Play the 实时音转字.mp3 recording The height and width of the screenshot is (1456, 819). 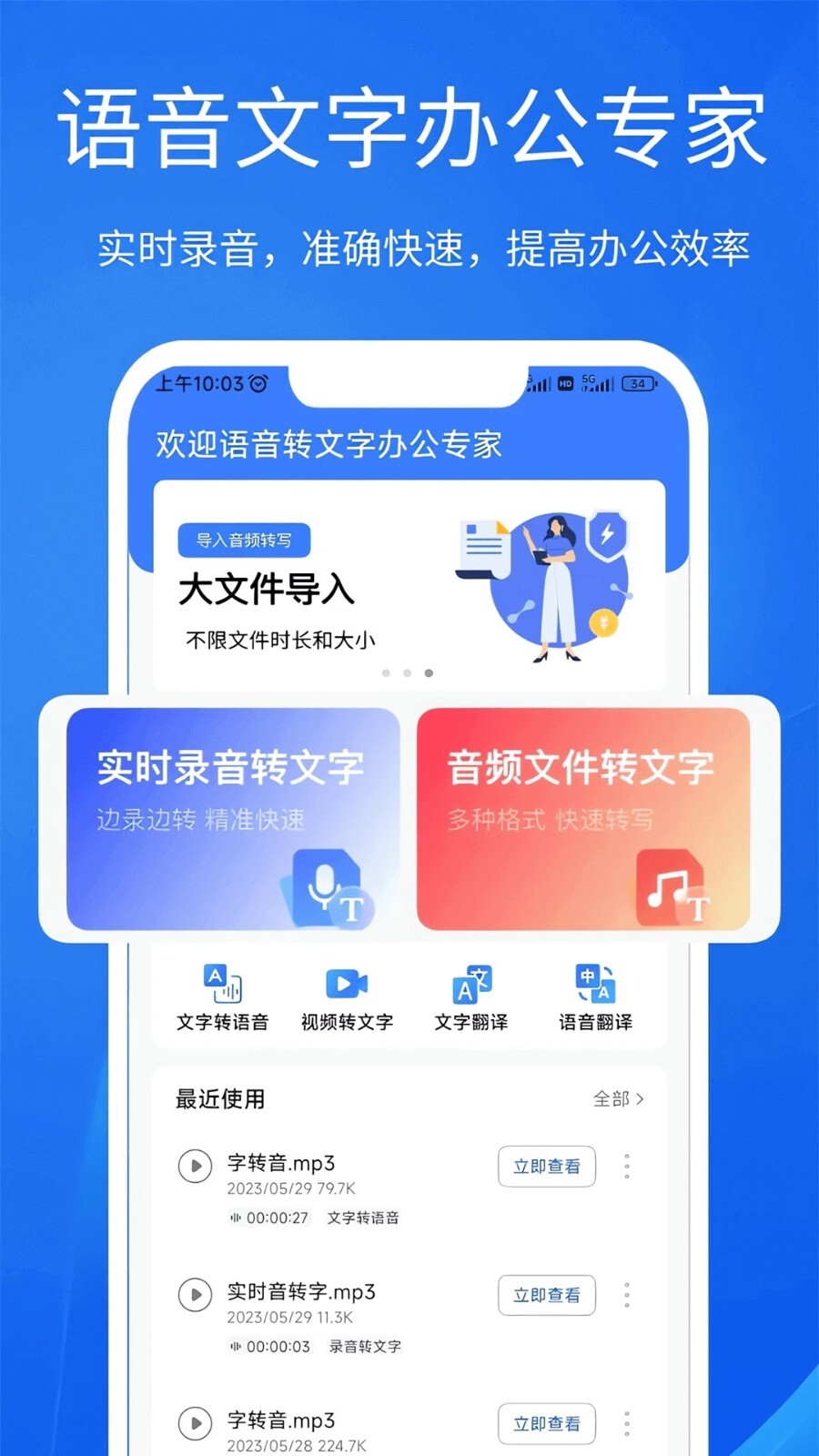click(195, 1295)
